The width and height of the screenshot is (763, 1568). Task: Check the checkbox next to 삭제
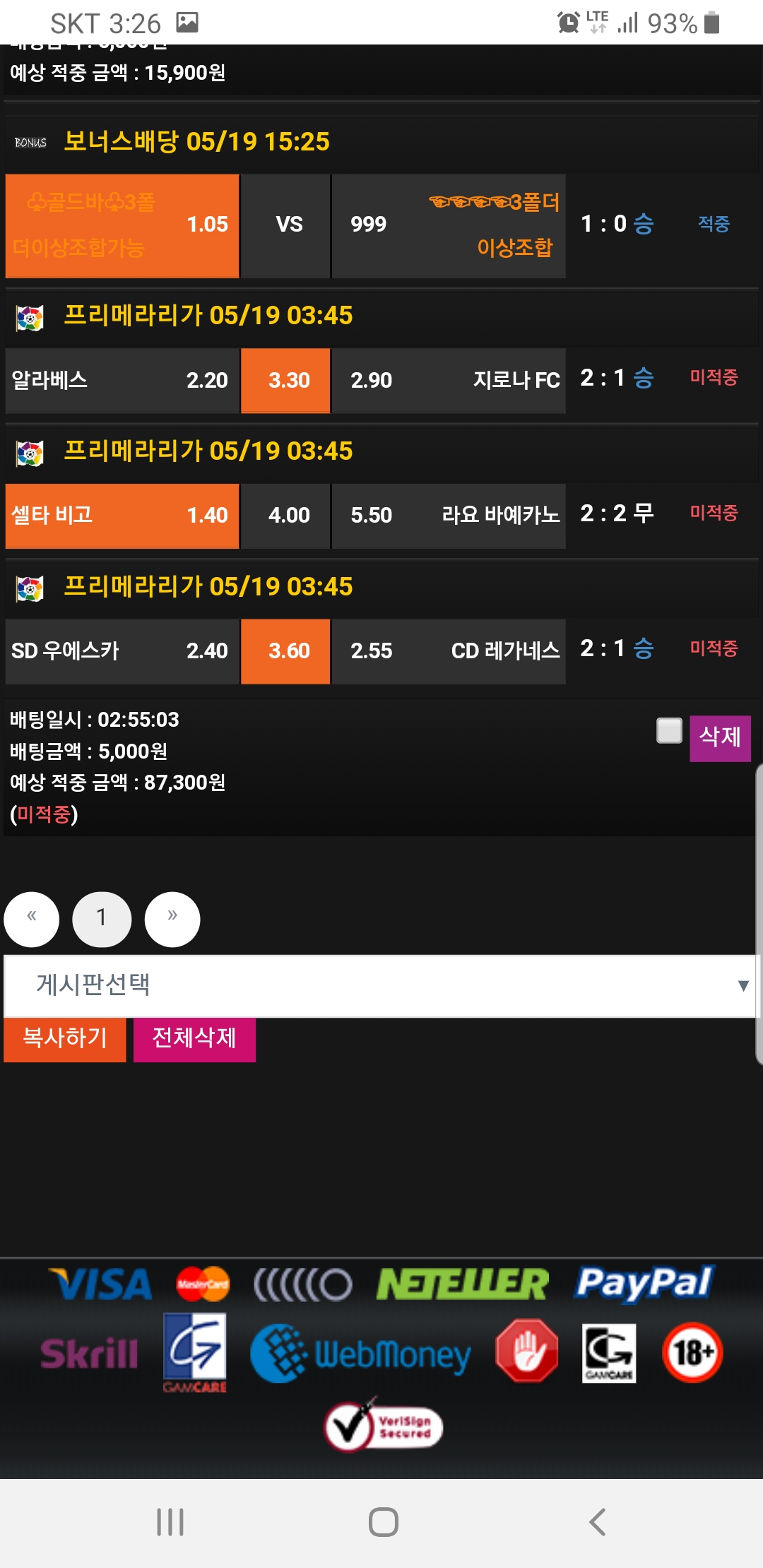668,730
